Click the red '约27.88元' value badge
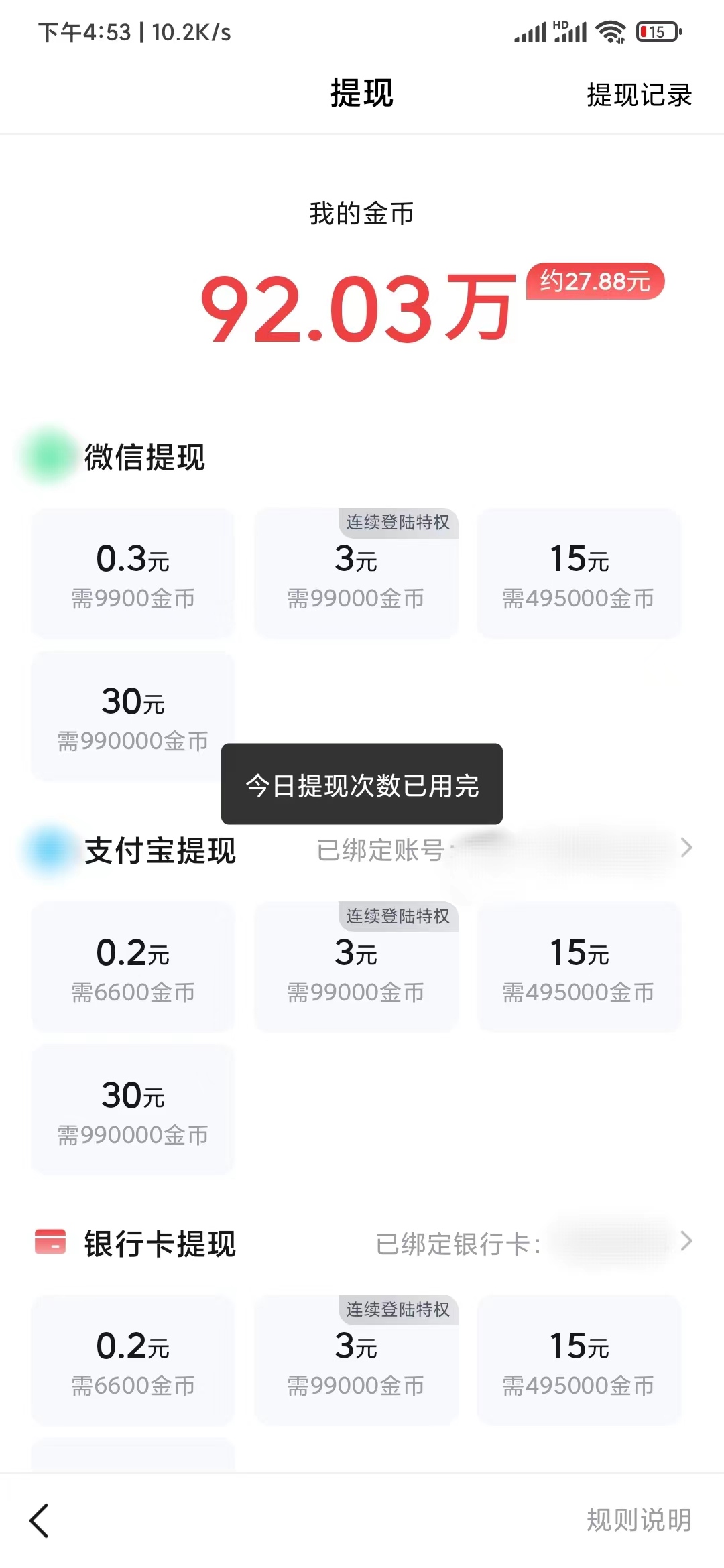724x1568 pixels. pyautogui.click(x=595, y=282)
